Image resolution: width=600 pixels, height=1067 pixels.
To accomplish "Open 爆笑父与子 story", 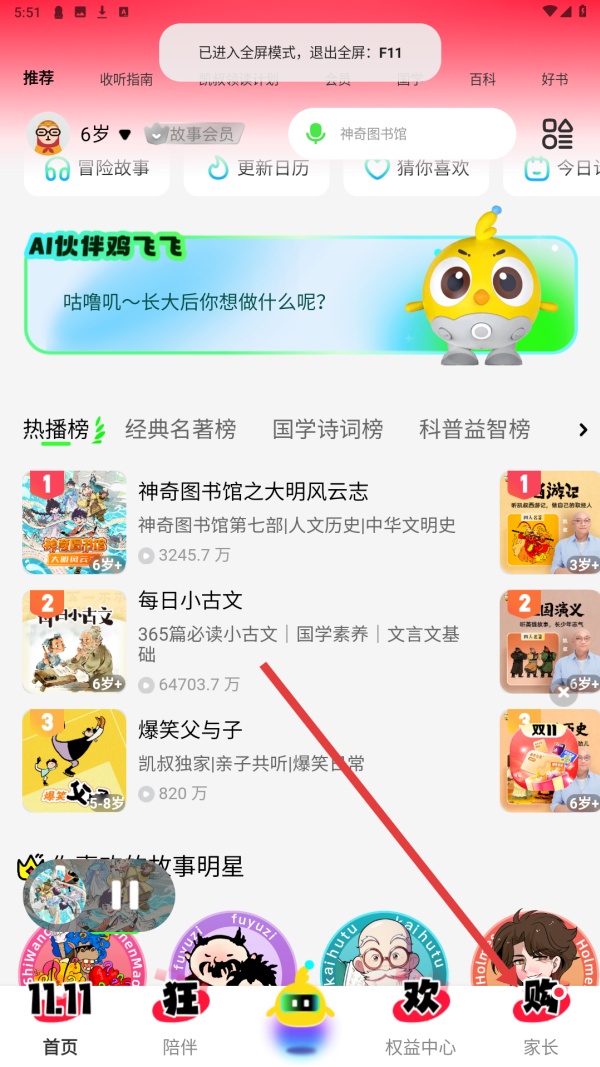I will coord(190,730).
